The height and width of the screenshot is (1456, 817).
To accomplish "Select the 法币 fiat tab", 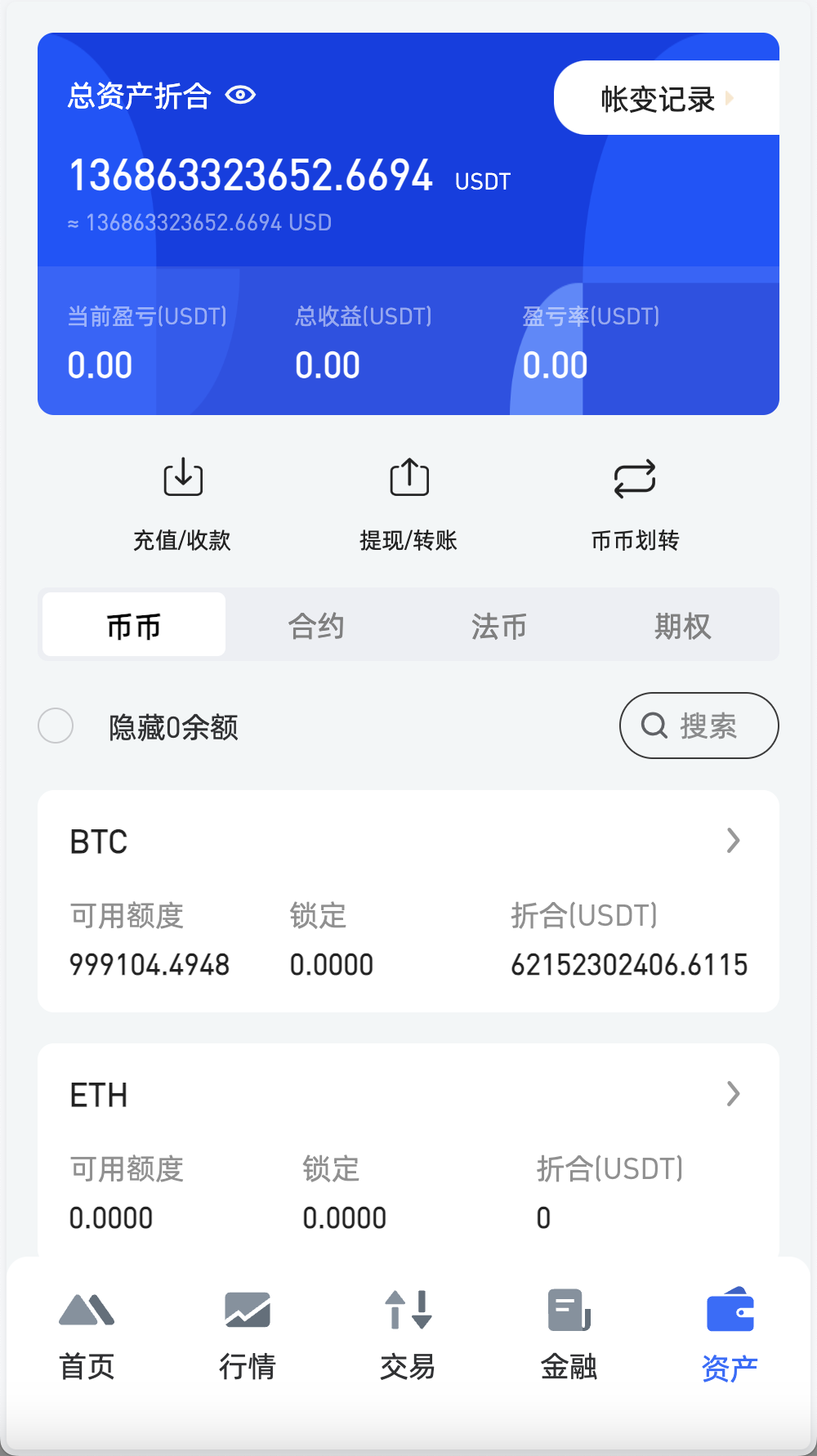I will coord(499,625).
